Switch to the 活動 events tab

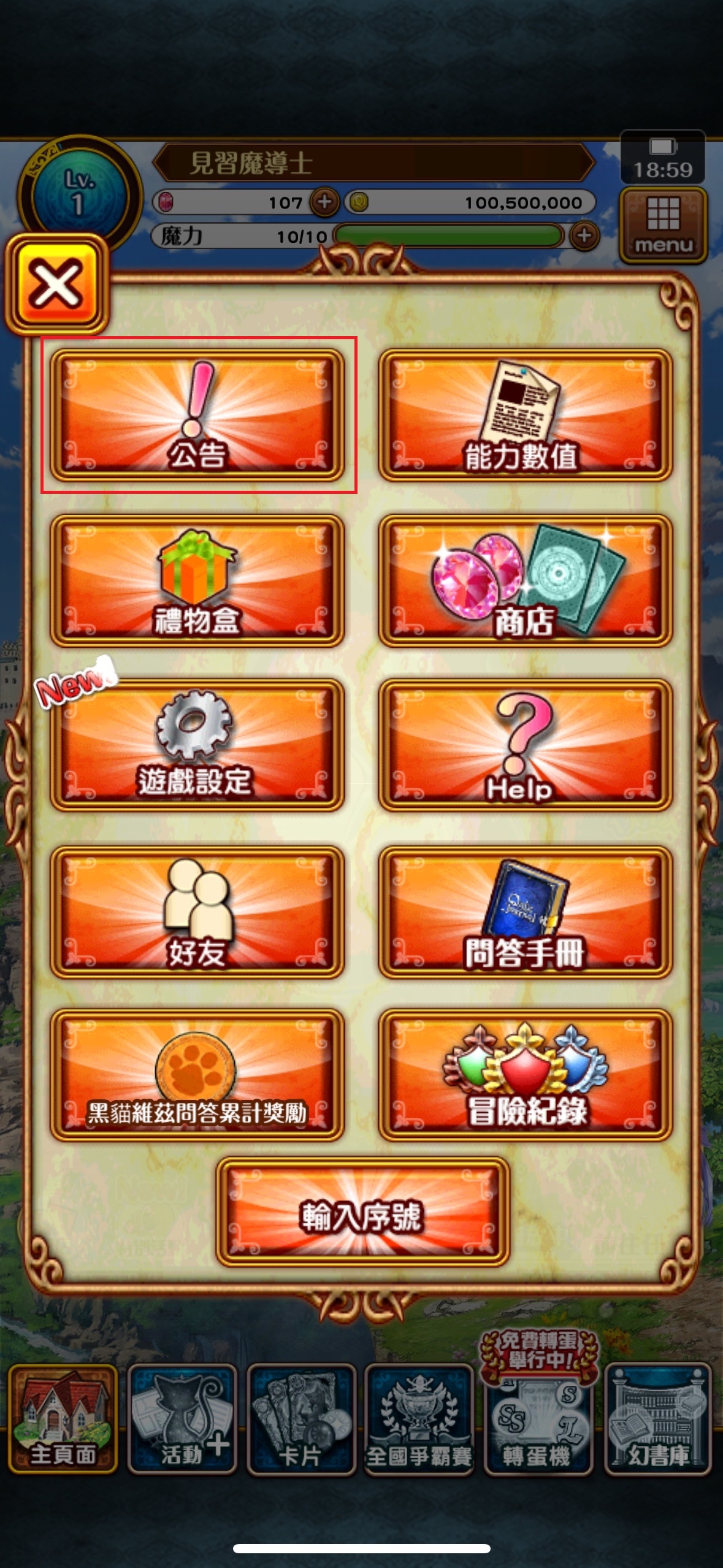pos(182,1419)
